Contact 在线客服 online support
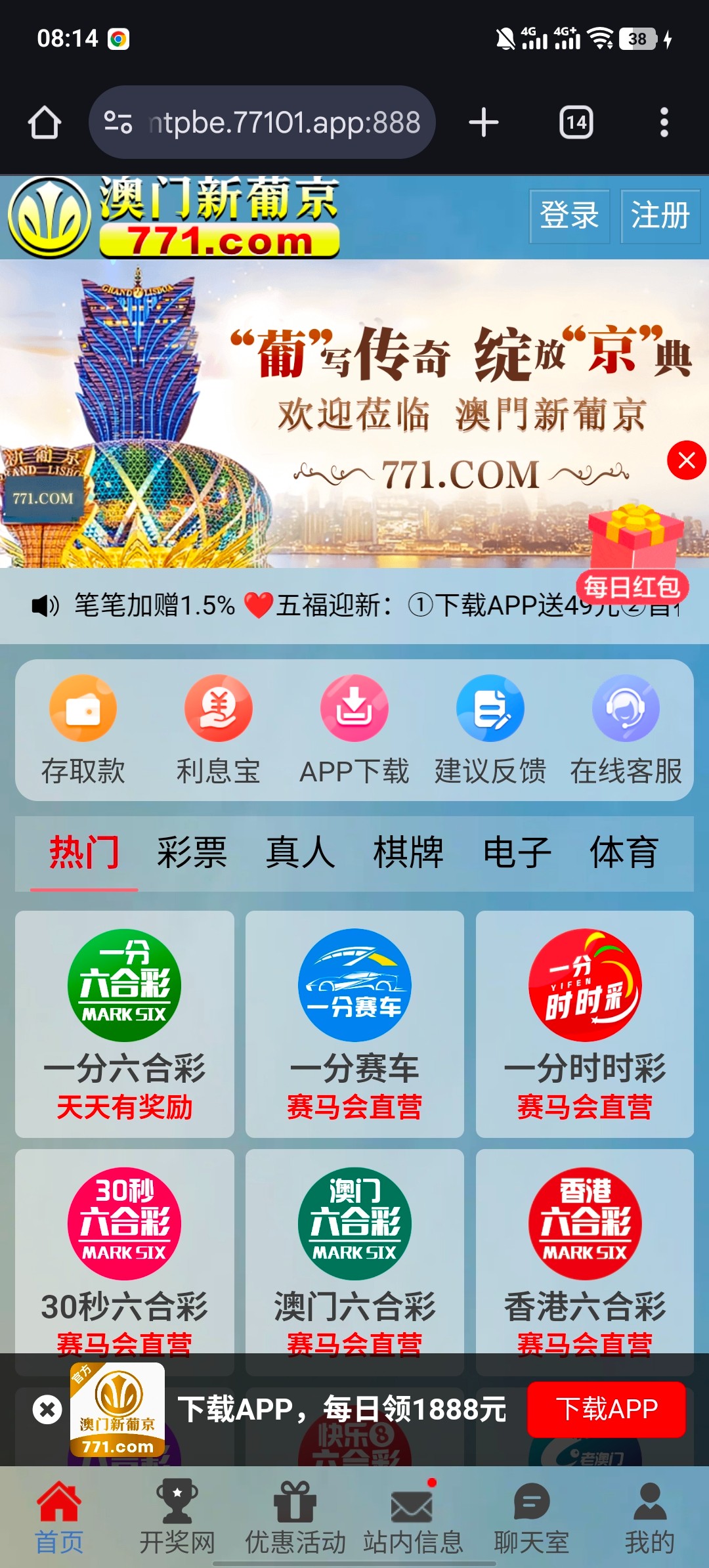Image resolution: width=709 pixels, height=1568 pixels. 626,730
